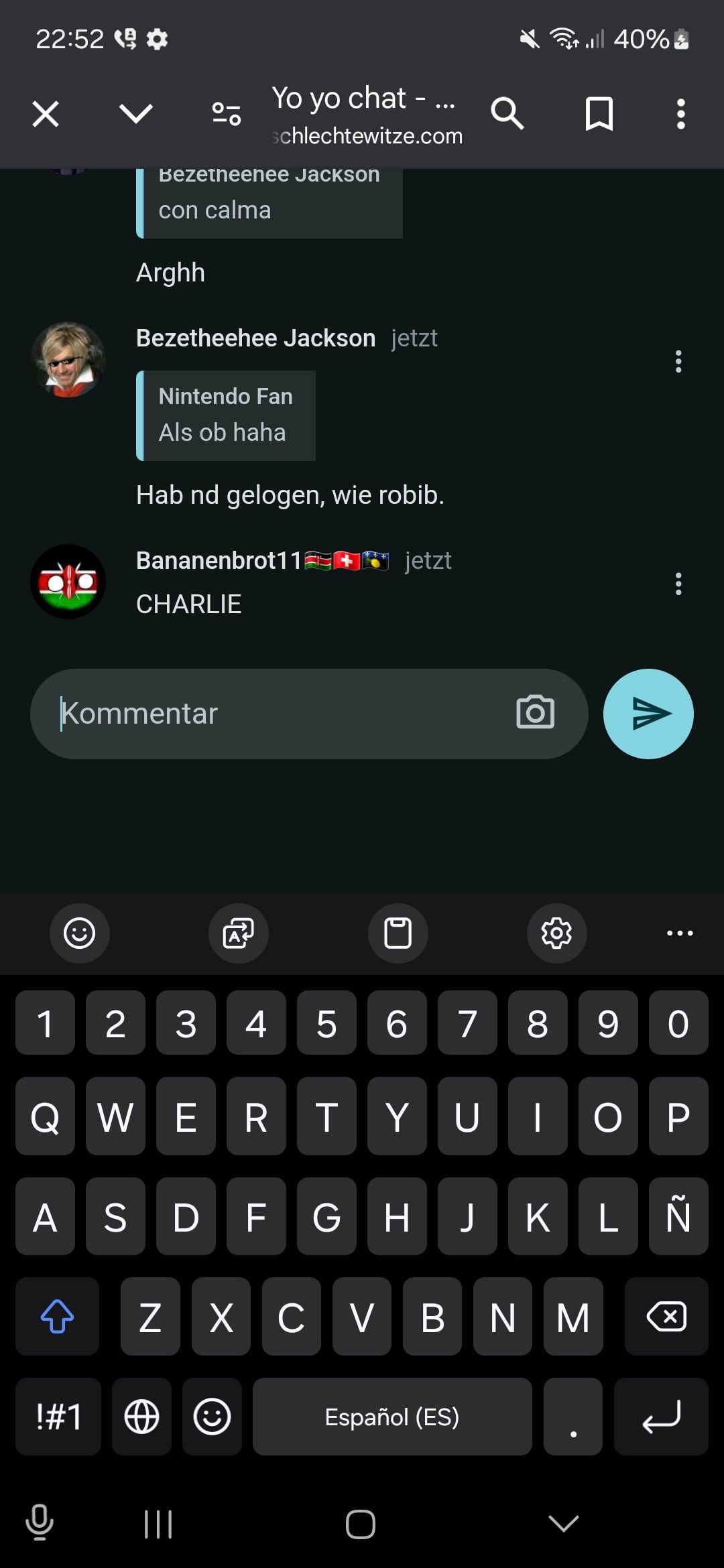724x1568 pixels.
Task: Bookmark this chat page
Action: click(599, 114)
